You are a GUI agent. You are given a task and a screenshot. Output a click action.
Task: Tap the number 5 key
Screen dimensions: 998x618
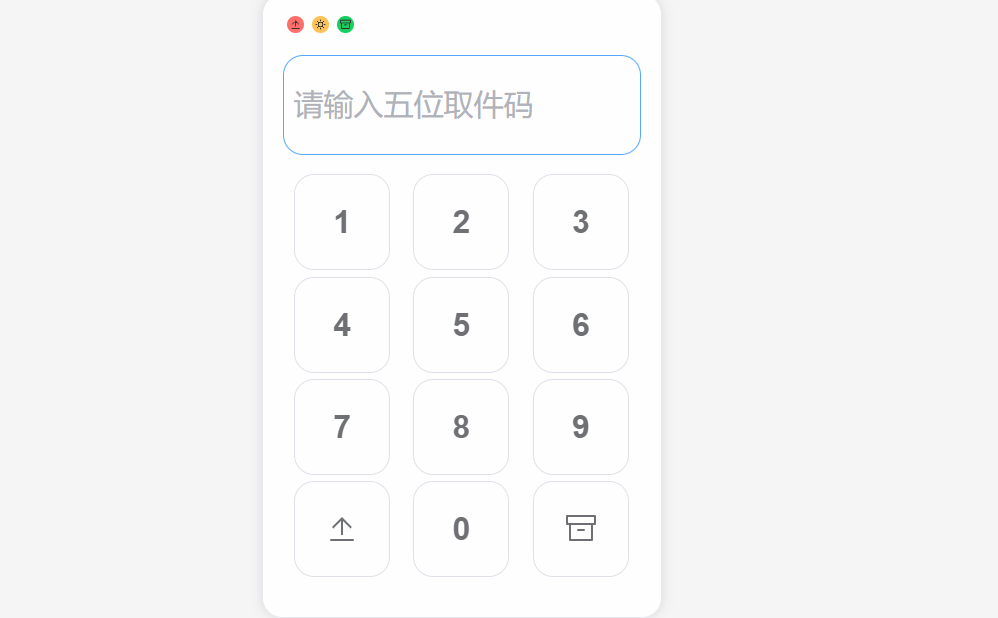[x=461, y=325]
